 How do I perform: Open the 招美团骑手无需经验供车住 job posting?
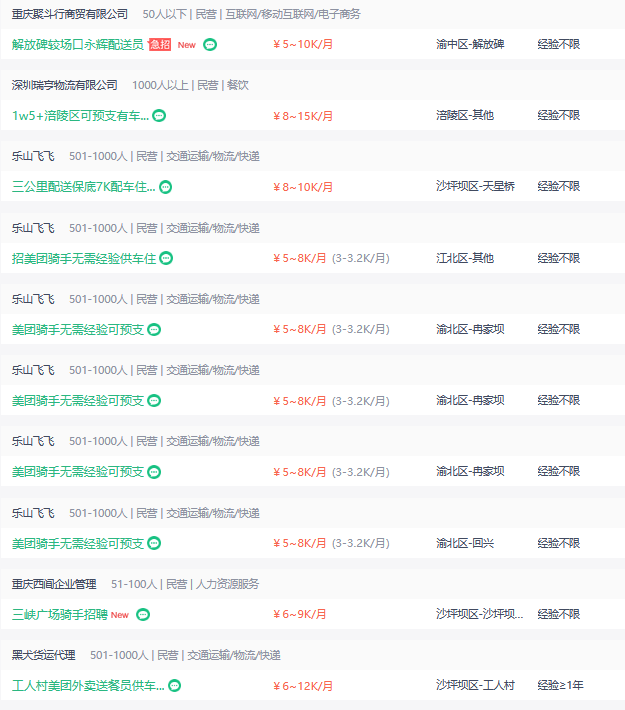tap(84, 258)
